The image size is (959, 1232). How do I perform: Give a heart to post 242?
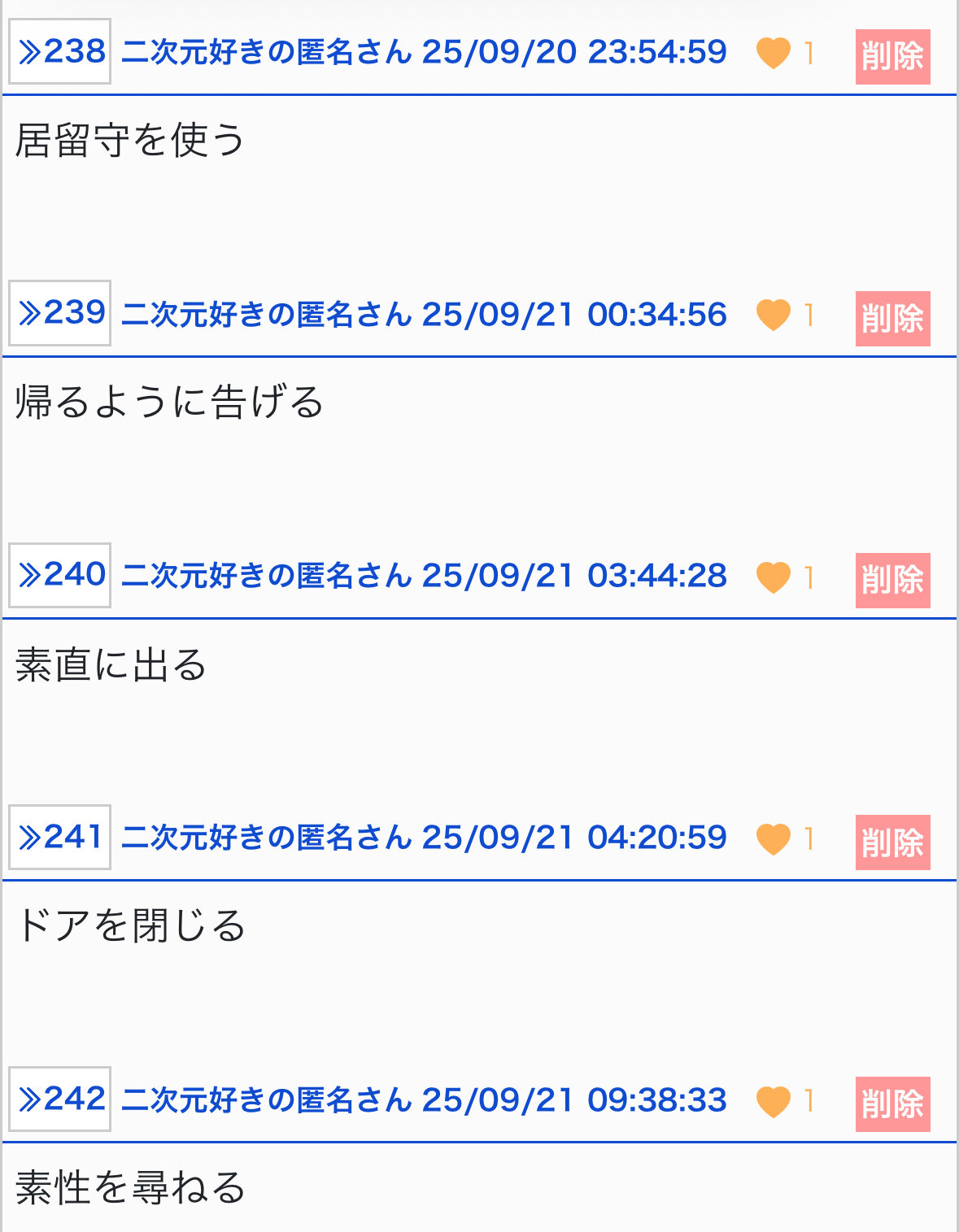pyautogui.click(x=773, y=1101)
